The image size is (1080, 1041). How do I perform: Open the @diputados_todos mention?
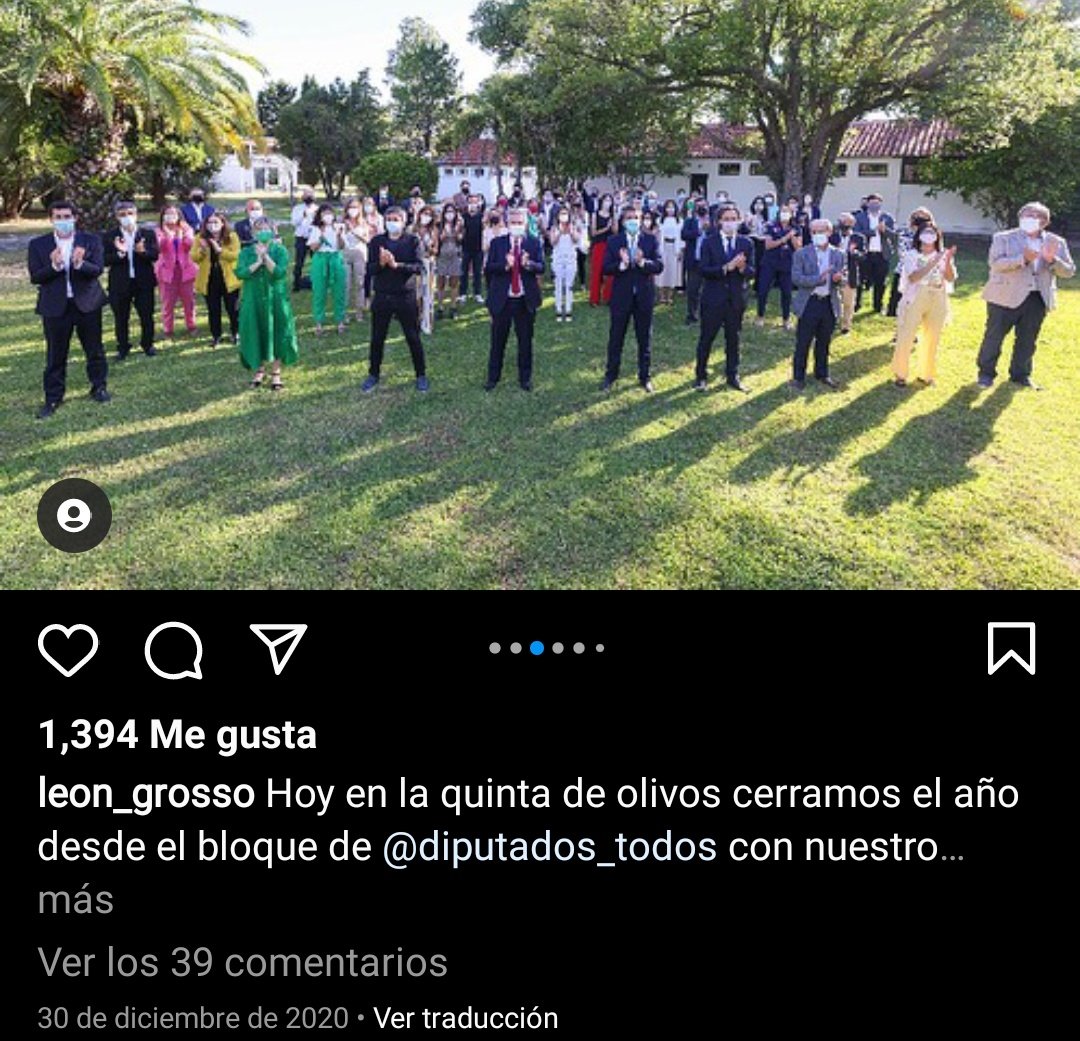coord(549,847)
